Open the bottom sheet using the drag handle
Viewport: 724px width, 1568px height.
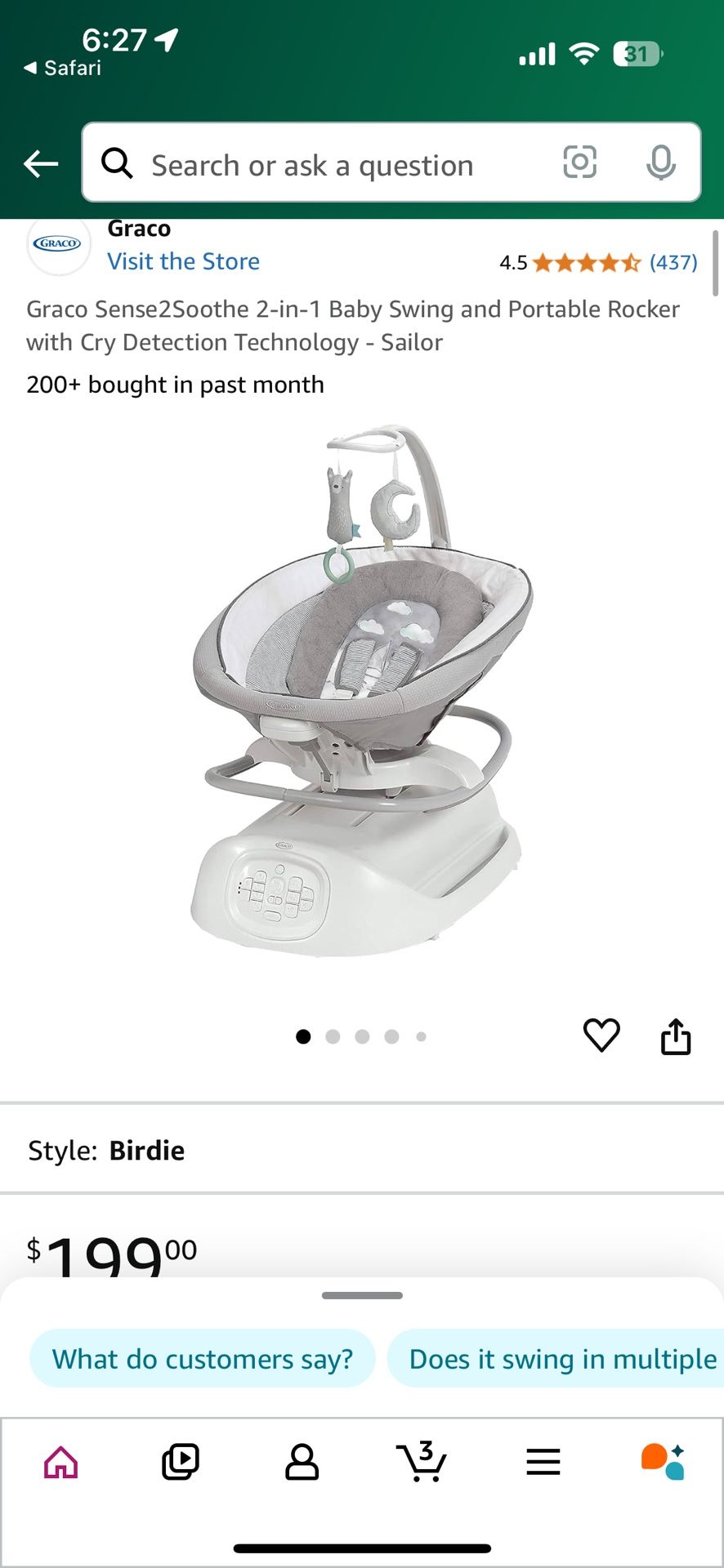tap(362, 1294)
